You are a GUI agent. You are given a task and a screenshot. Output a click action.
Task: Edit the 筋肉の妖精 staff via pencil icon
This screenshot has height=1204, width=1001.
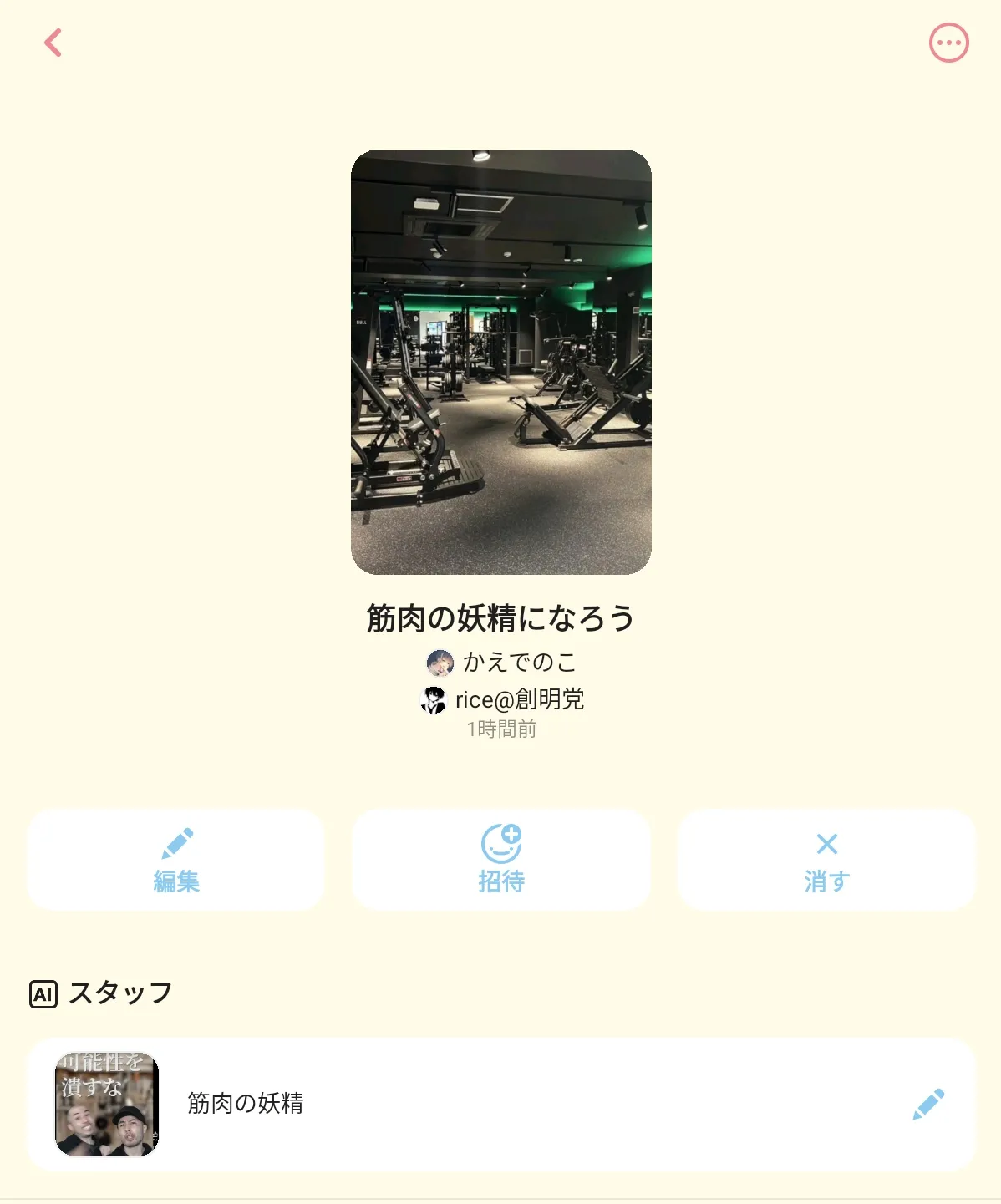(928, 1104)
